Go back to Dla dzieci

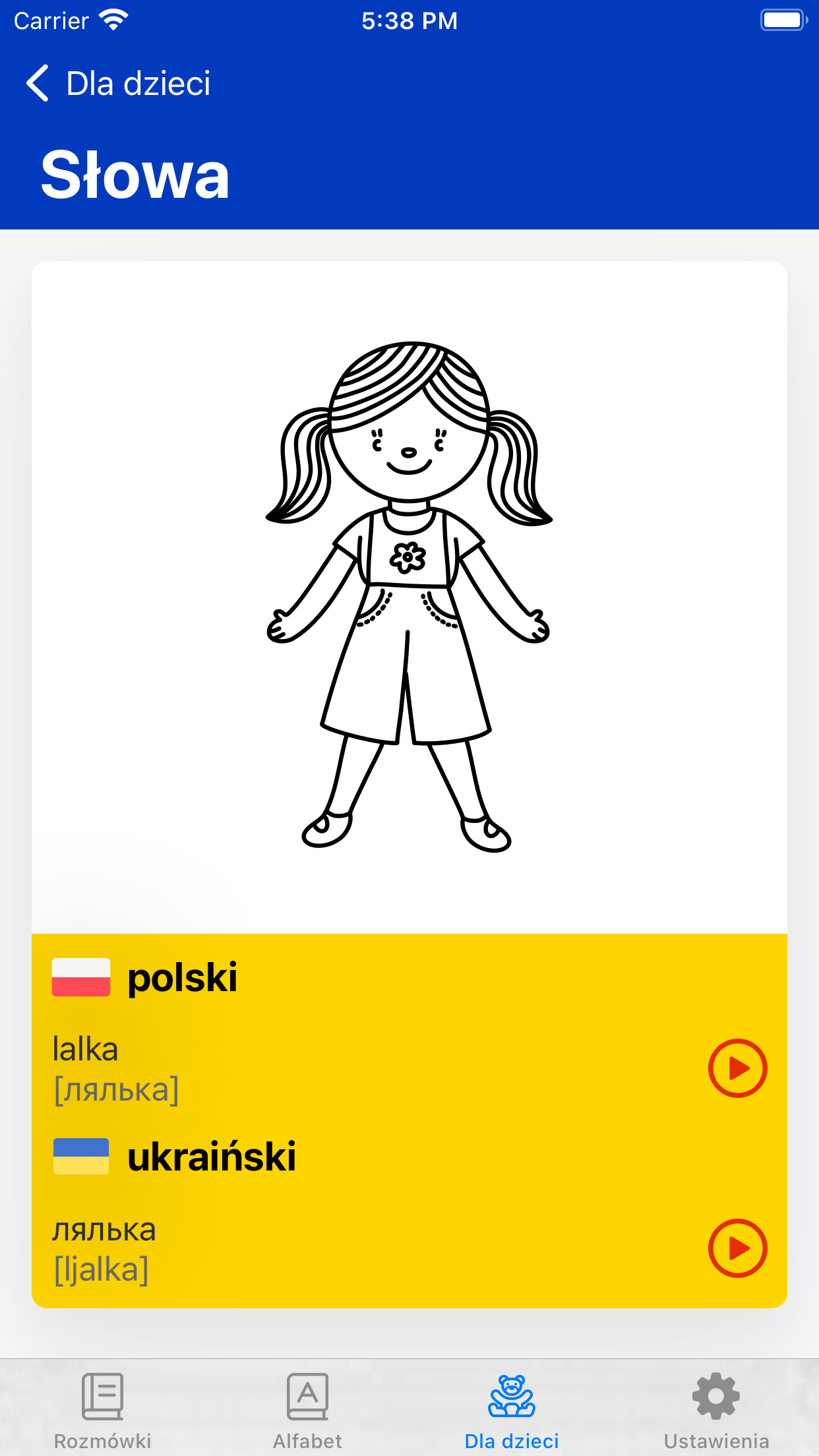coord(118,84)
